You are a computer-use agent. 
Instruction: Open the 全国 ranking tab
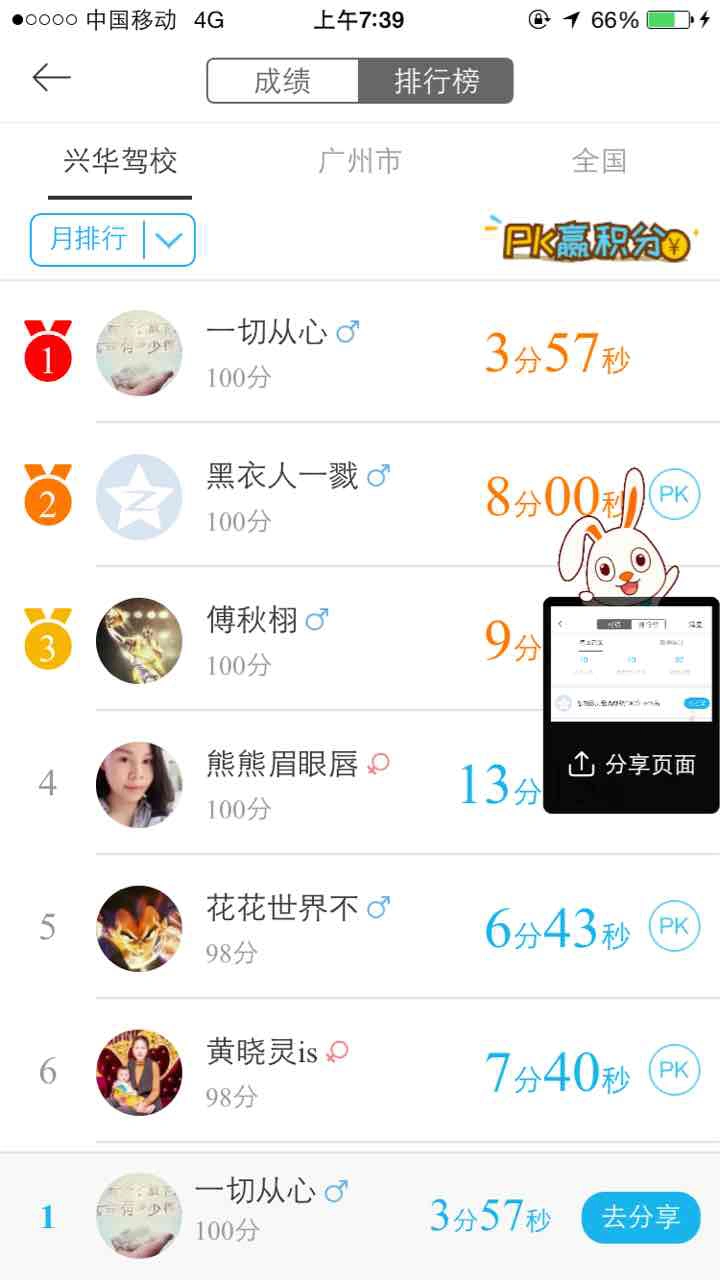[599, 161]
